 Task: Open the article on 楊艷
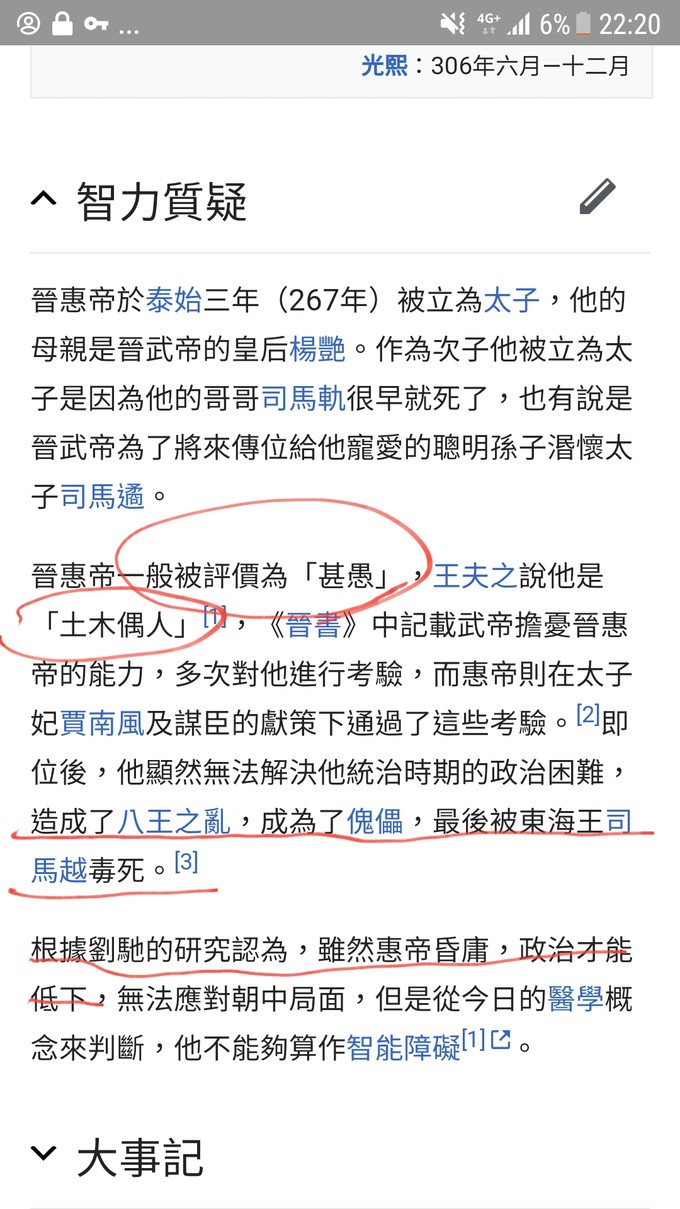click(317, 349)
